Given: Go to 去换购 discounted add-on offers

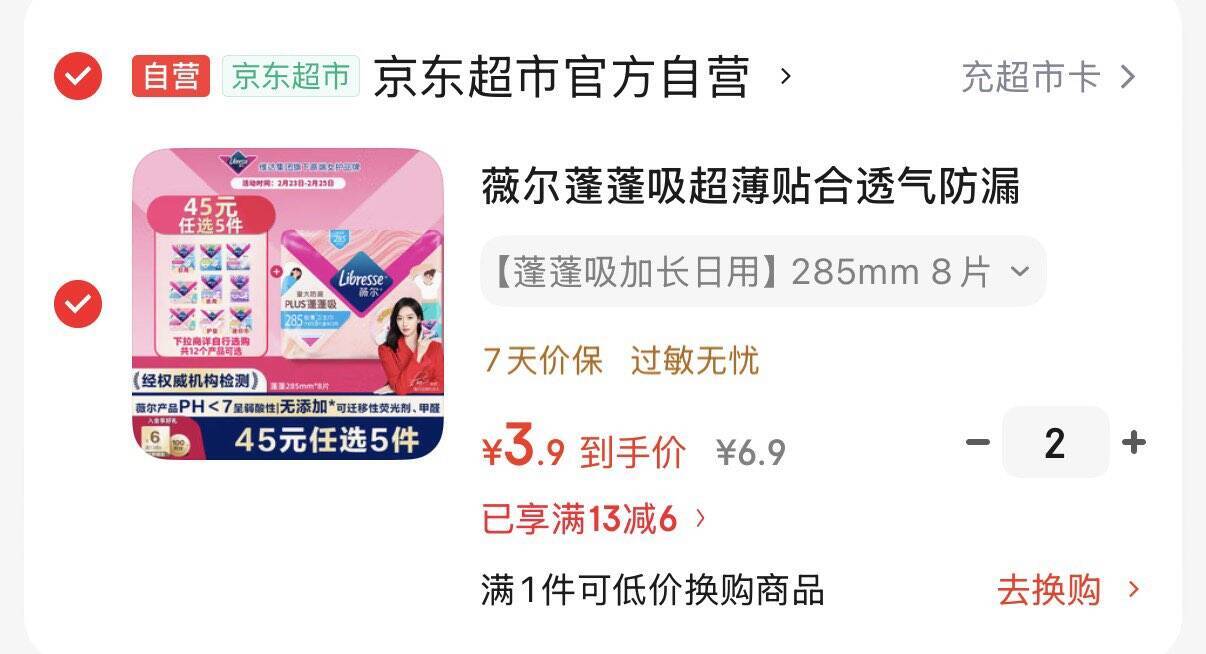Looking at the screenshot, I should (x=1067, y=590).
